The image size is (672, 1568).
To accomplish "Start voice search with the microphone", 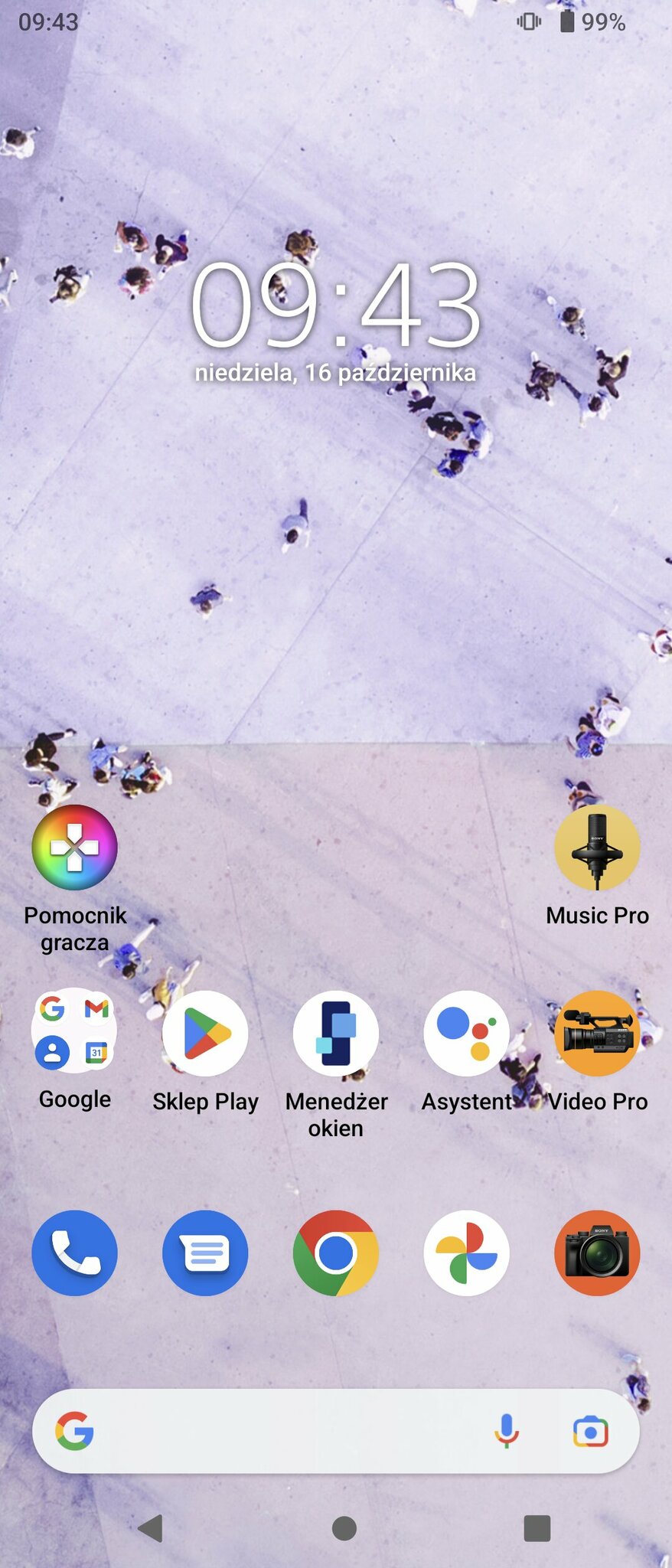I will pyautogui.click(x=506, y=1431).
